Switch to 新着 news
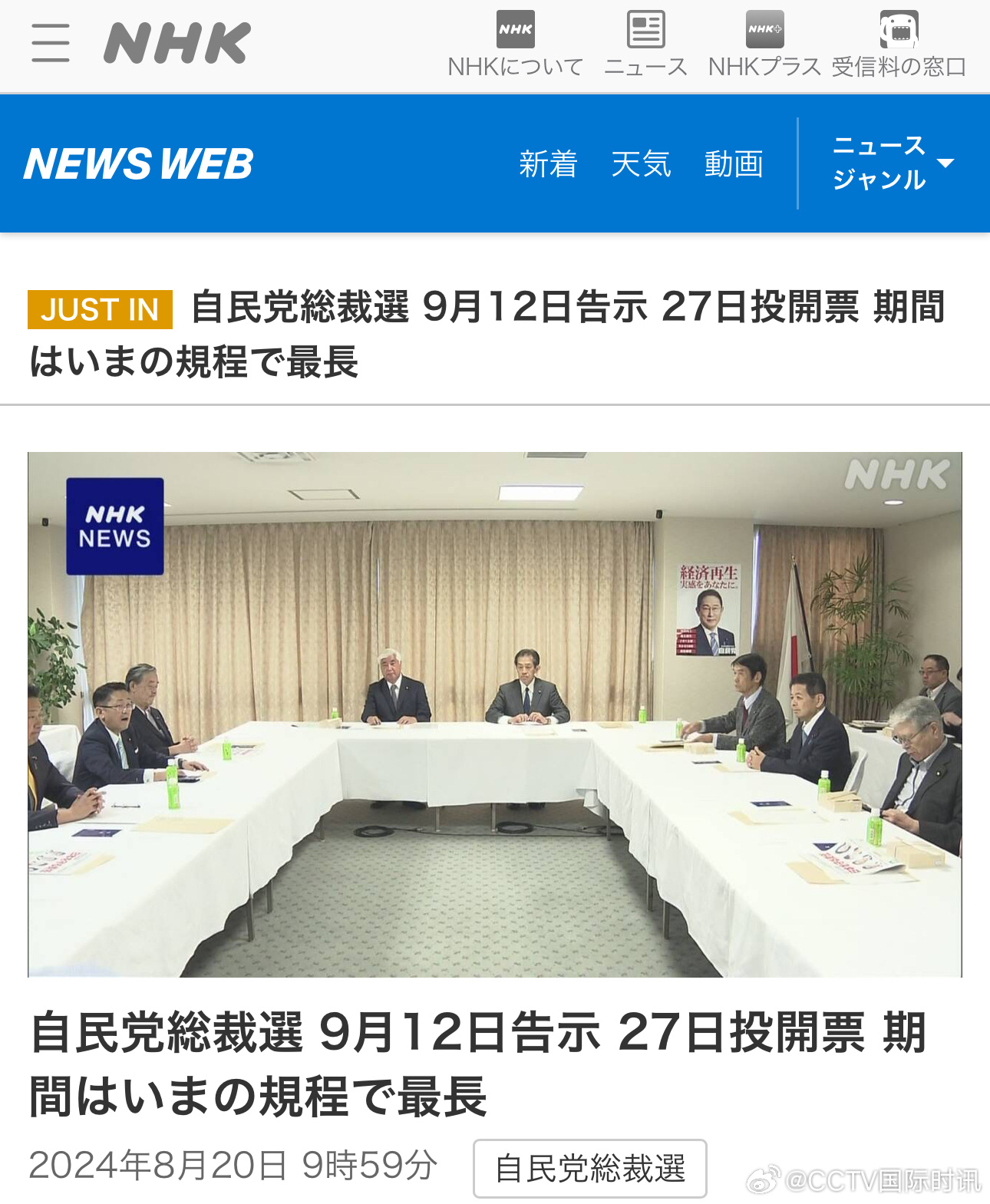 548,164
